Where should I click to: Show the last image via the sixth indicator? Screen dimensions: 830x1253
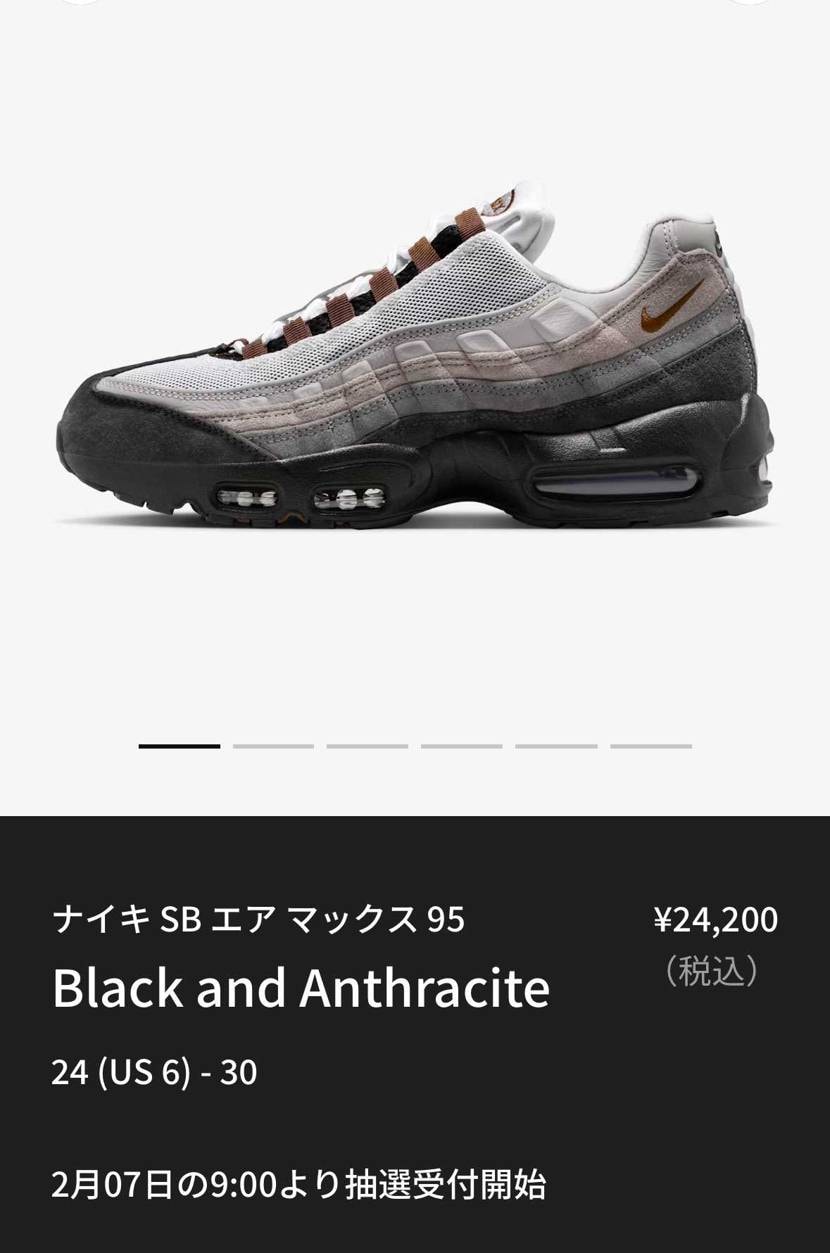tap(651, 746)
